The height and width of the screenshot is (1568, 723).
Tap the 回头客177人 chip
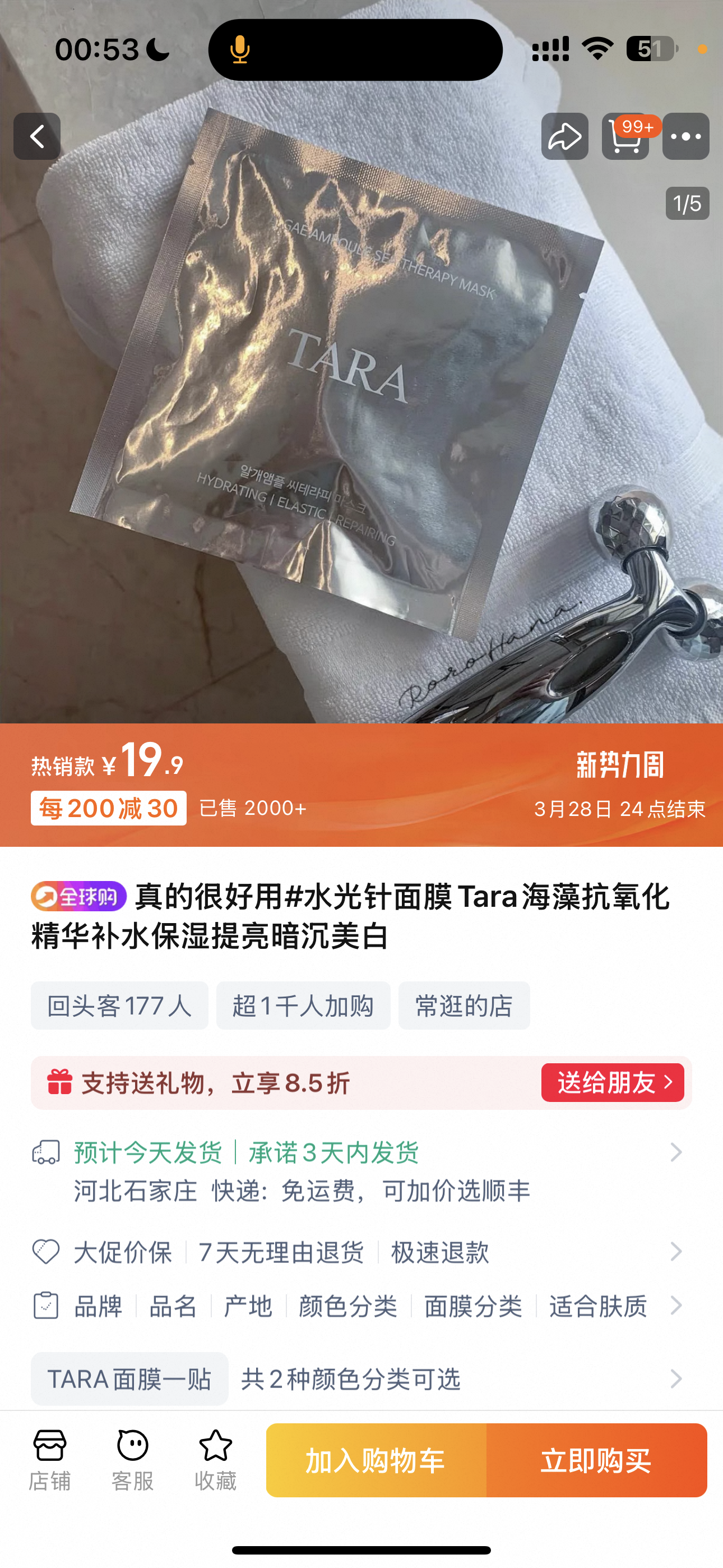(x=119, y=1006)
